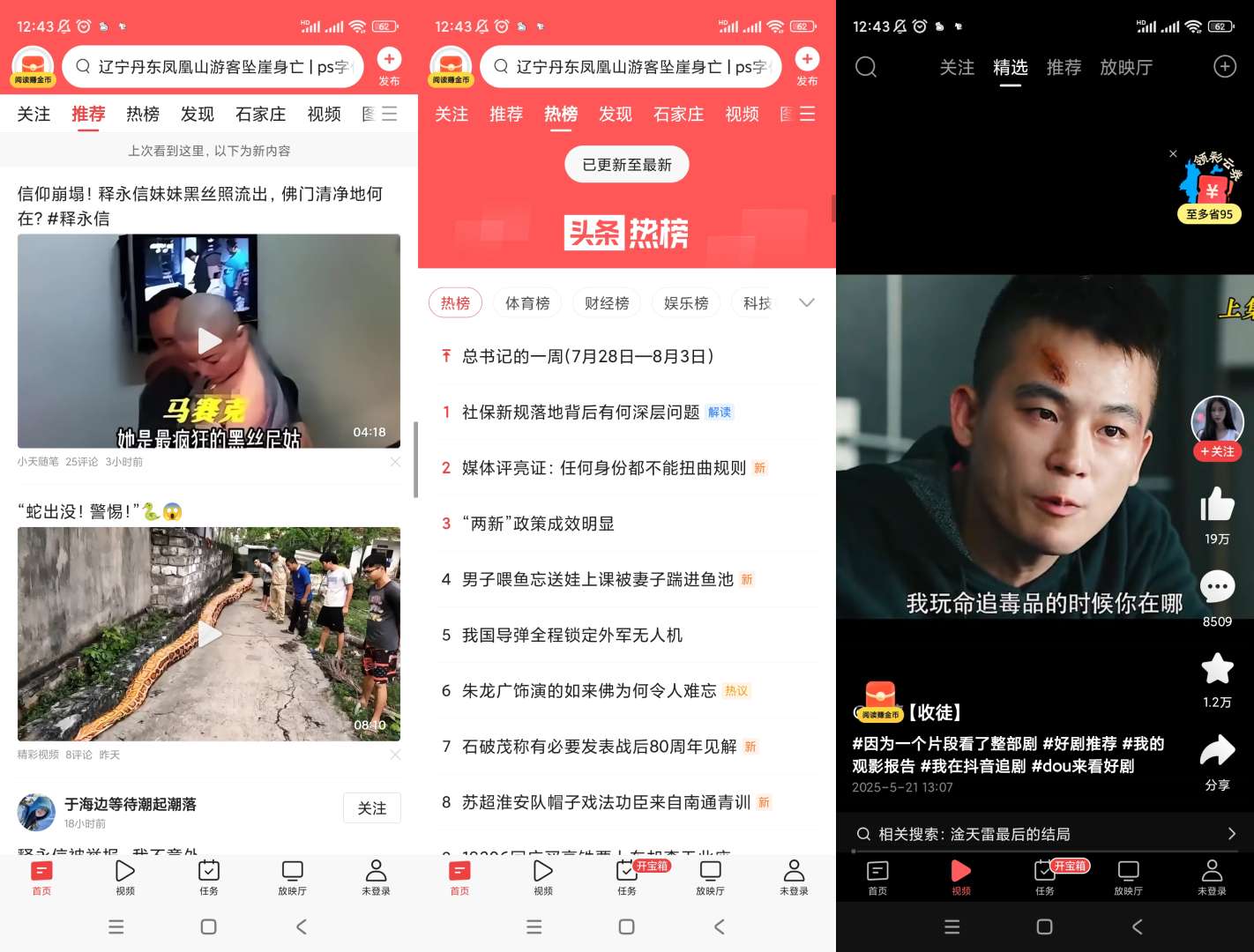The image size is (1254, 952).
Task: Favorite the video with the star icon
Action: pyautogui.click(x=1217, y=669)
